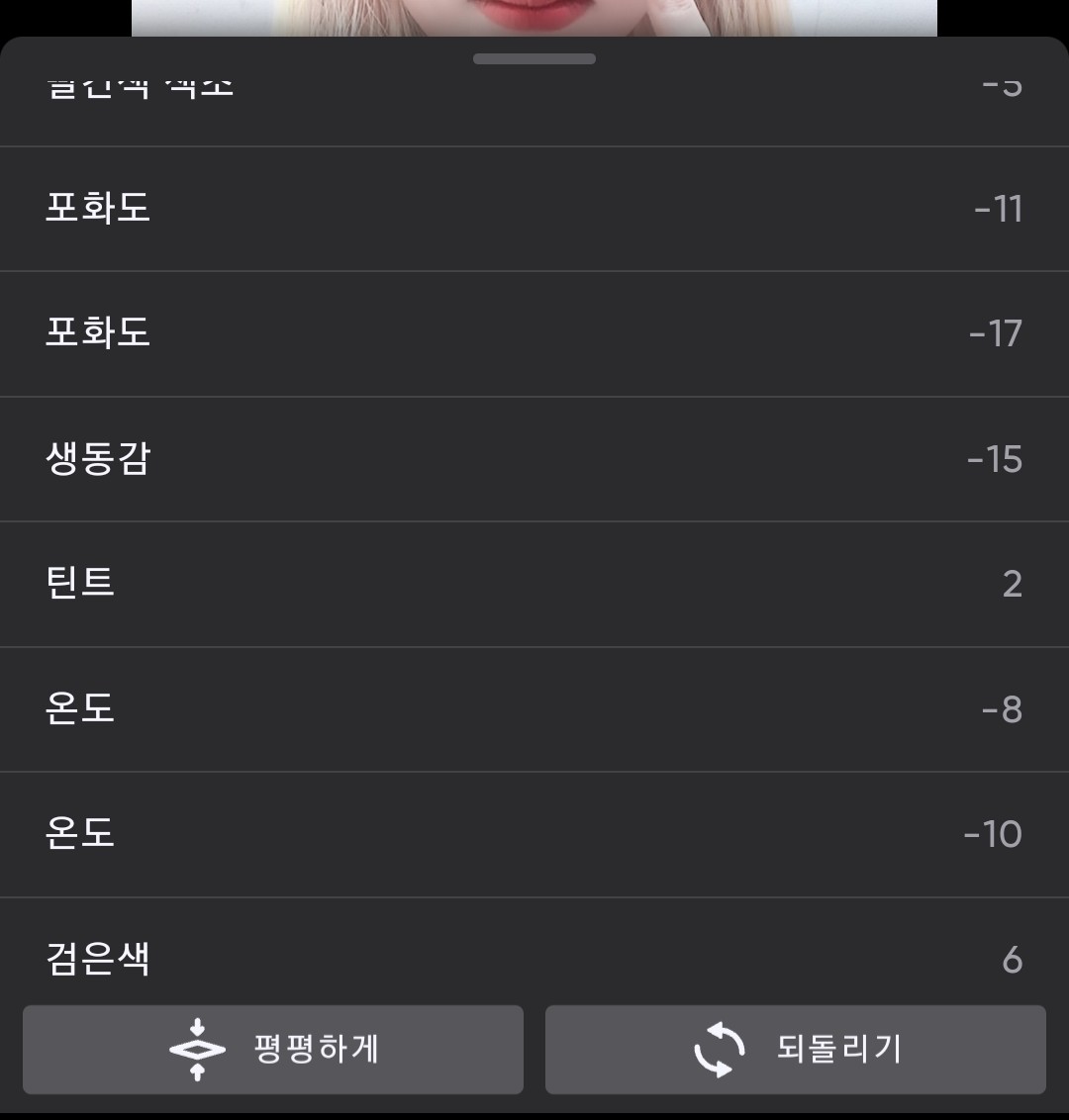Select the 온도 row with value -10
The width and height of the screenshot is (1069, 1120).
pyautogui.click(x=534, y=834)
